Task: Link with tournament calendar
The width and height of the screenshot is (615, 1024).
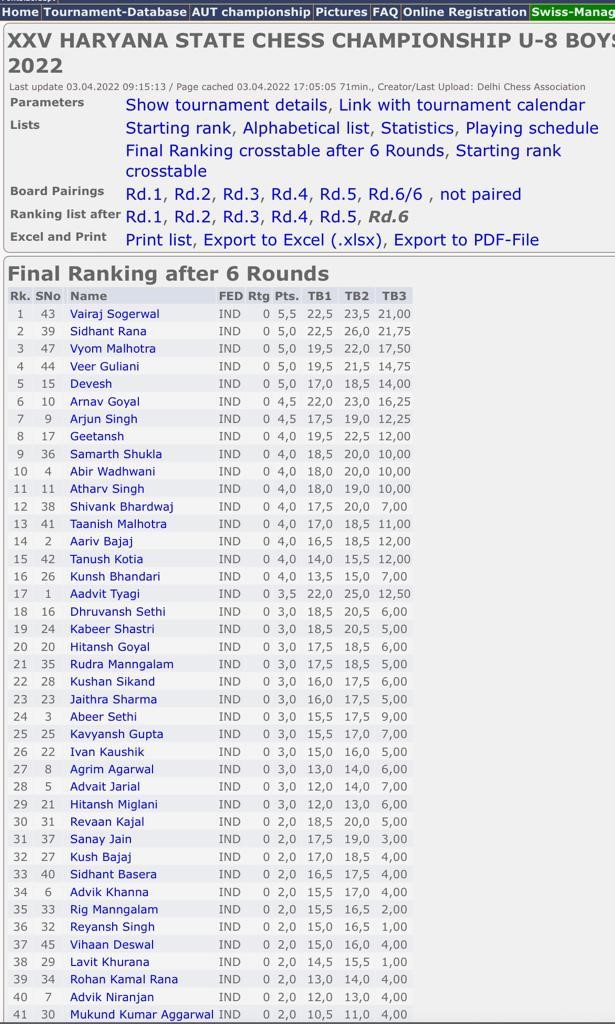Action: (x=462, y=105)
